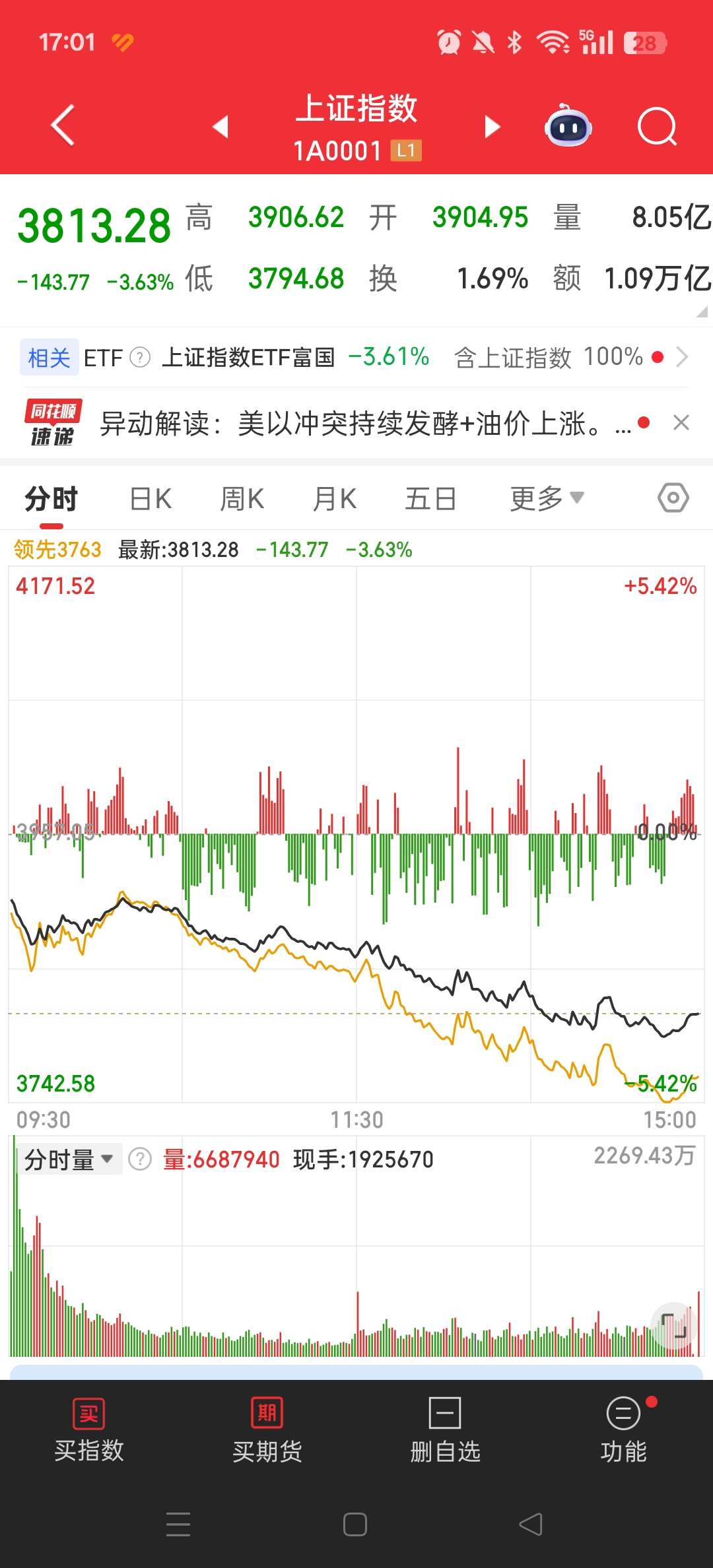
Task: Go back using the top-left arrow
Action: click(x=63, y=125)
